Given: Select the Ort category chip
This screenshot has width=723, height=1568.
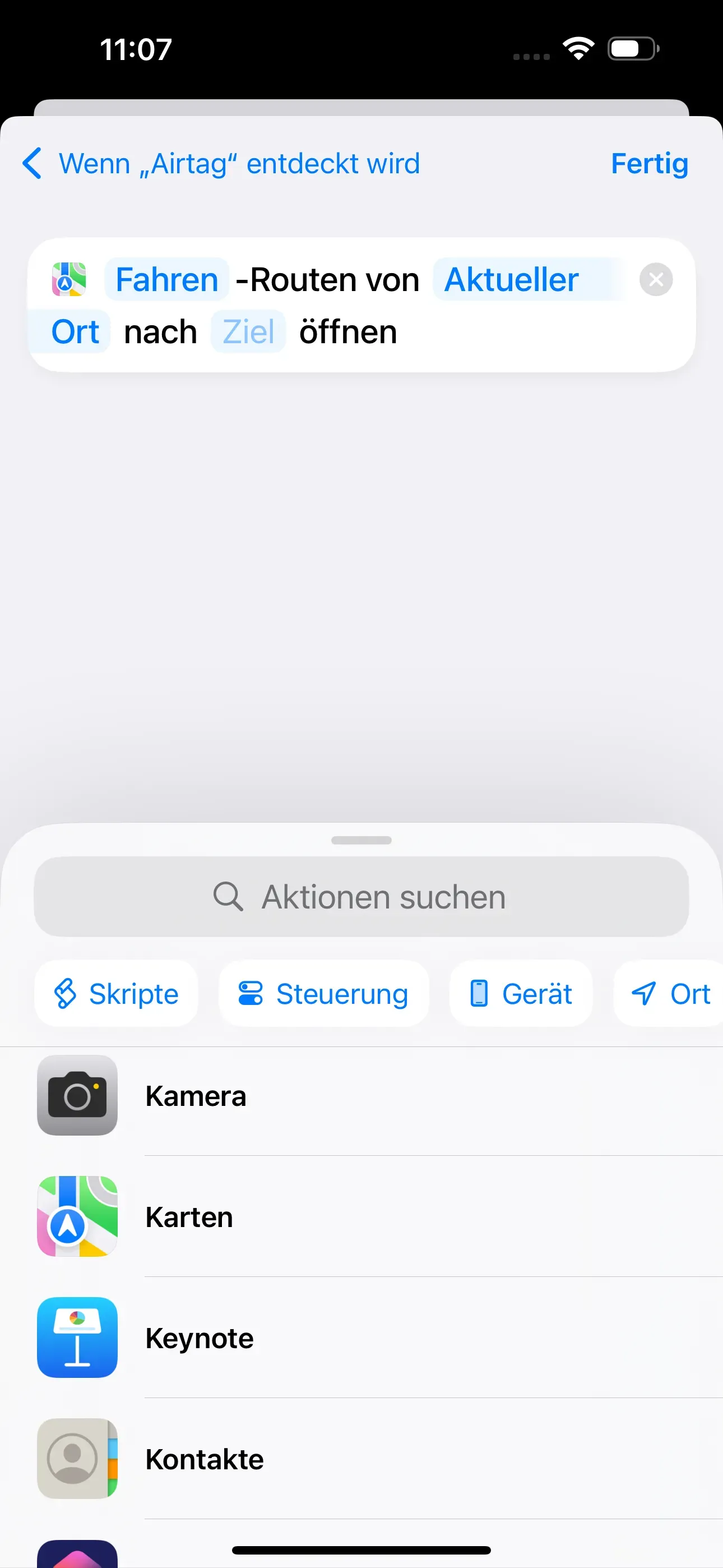Looking at the screenshot, I should pos(669,994).
